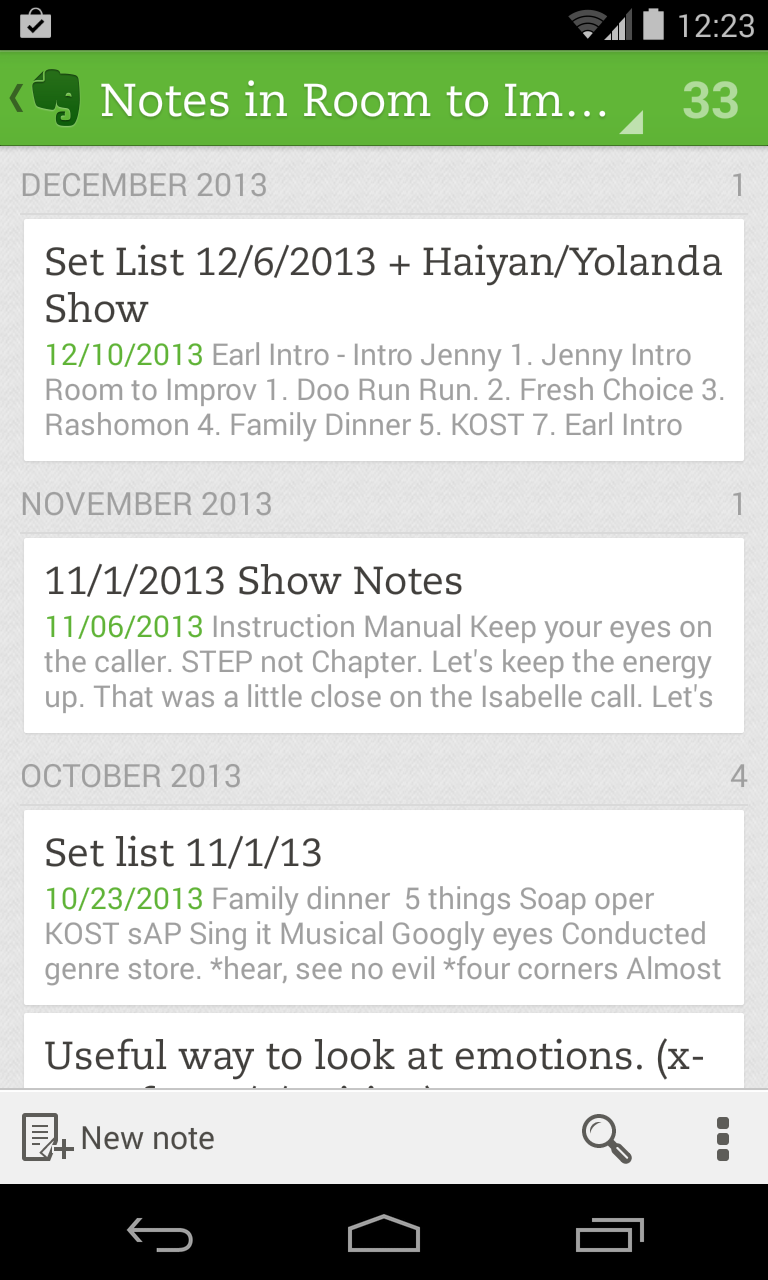
Task: Open the Useful way to look at emotions note
Action: click(384, 1050)
